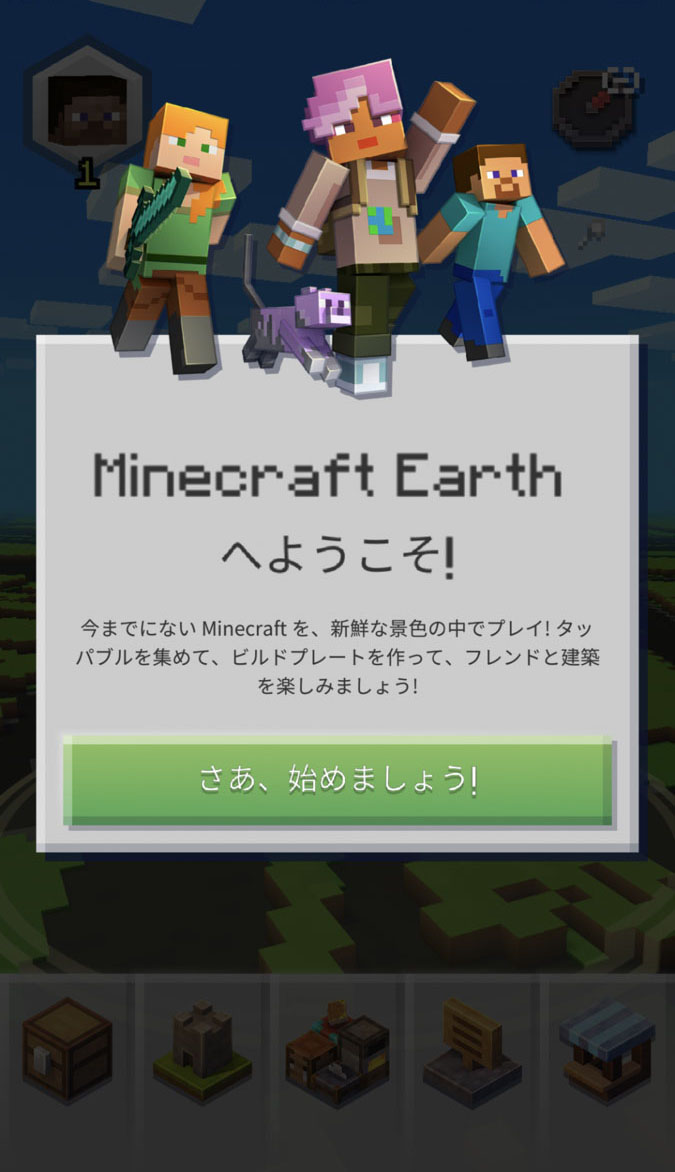Viewport: 675px width, 1172px height.
Task: Open the chest inventory tab
Action: coord(68,1050)
